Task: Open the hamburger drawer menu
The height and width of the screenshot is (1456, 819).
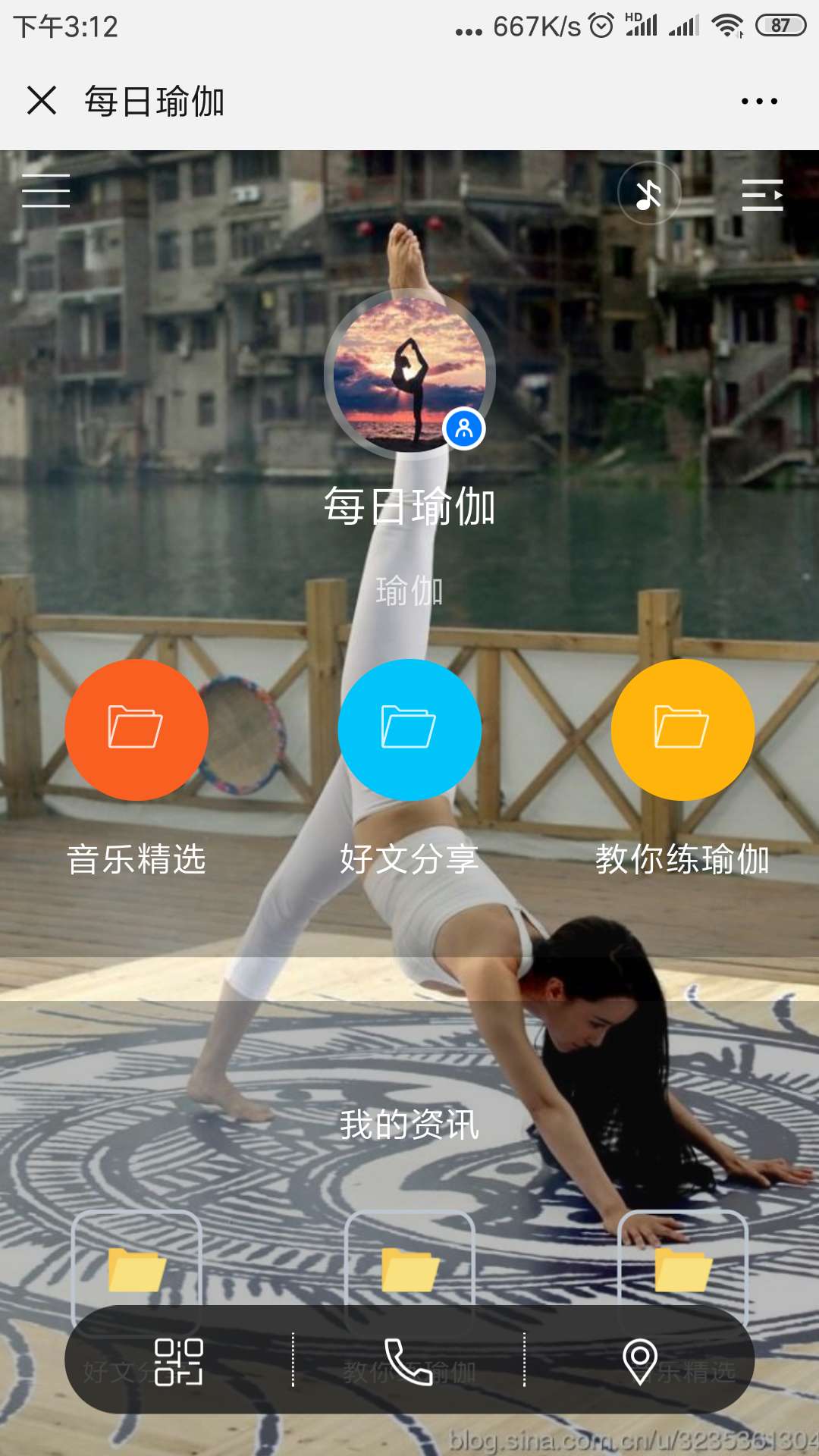Action: 45,190
